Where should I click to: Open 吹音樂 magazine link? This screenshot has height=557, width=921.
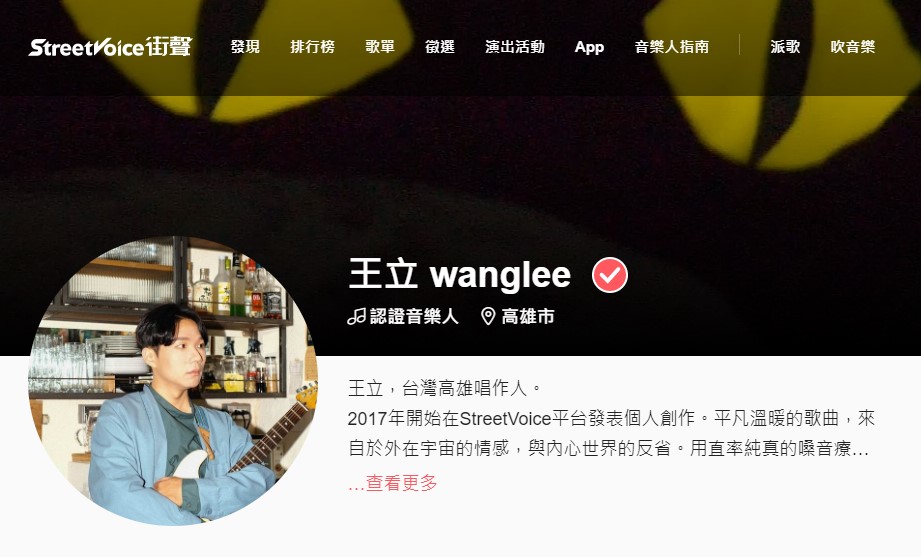852,47
